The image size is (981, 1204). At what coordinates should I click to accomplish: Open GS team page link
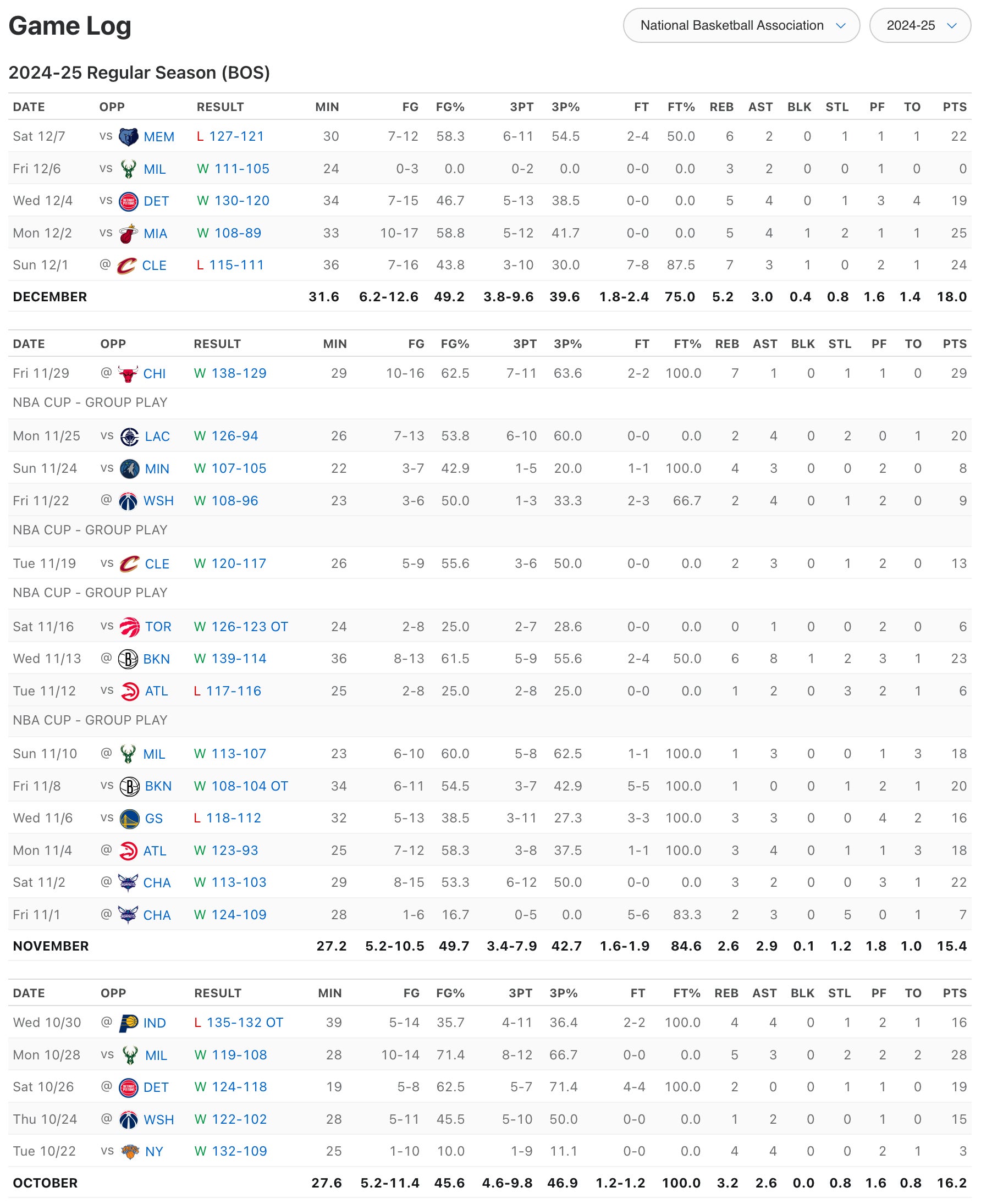tap(153, 818)
